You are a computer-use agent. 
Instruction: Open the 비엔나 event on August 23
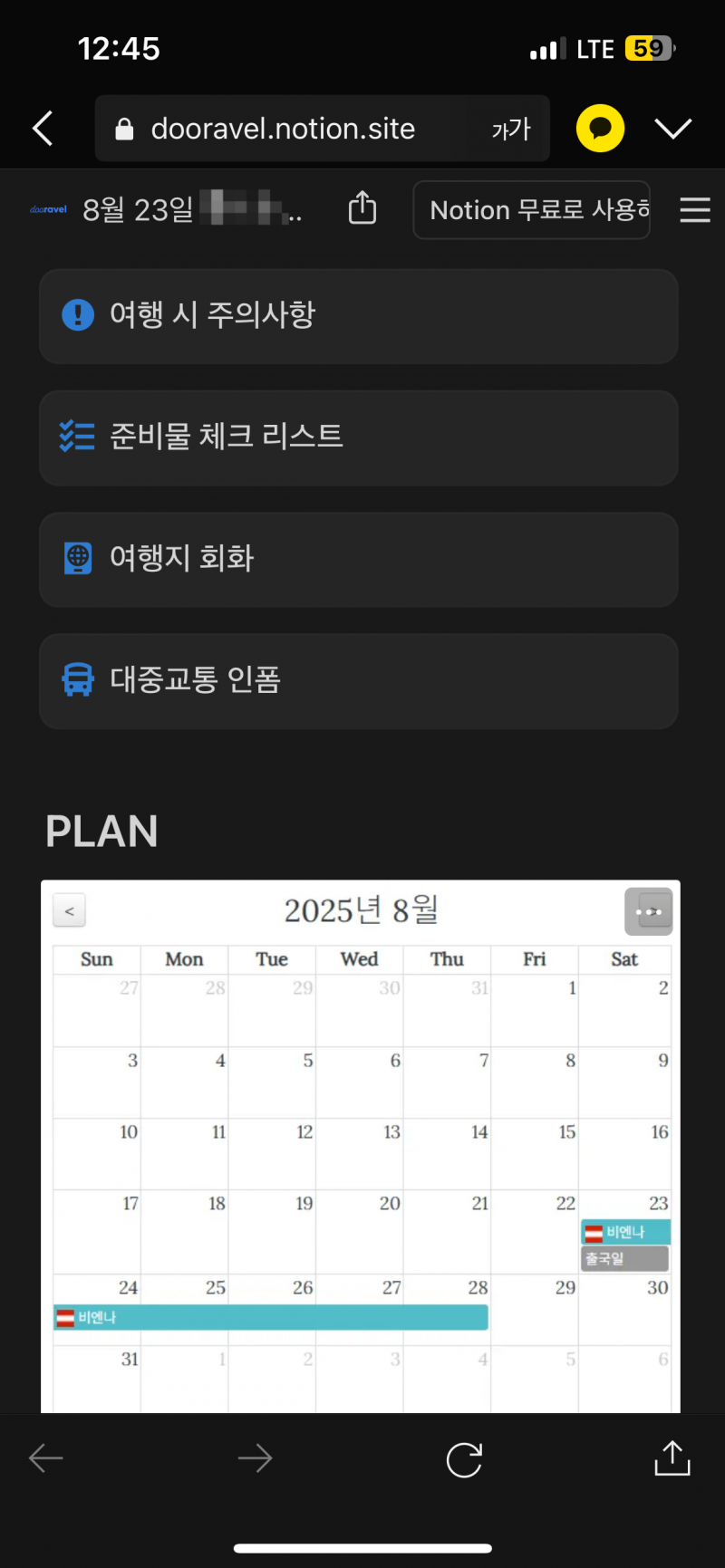pyautogui.click(x=625, y=1232)
